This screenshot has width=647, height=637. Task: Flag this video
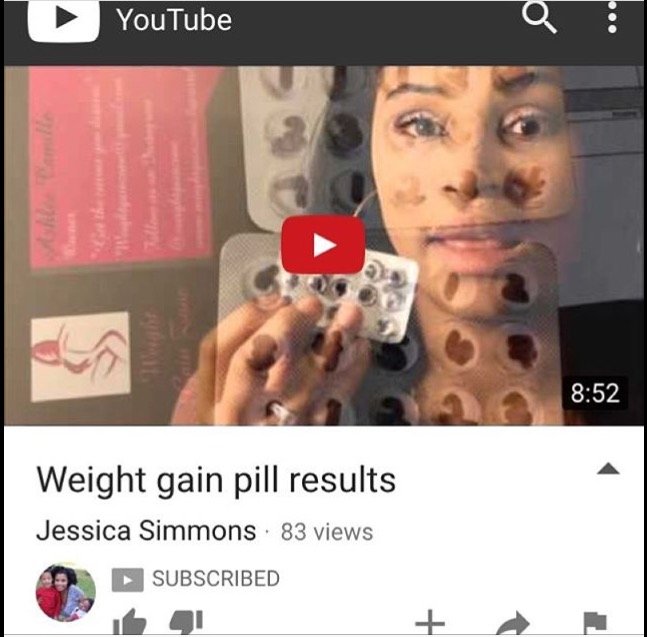[x=594, y=624]
